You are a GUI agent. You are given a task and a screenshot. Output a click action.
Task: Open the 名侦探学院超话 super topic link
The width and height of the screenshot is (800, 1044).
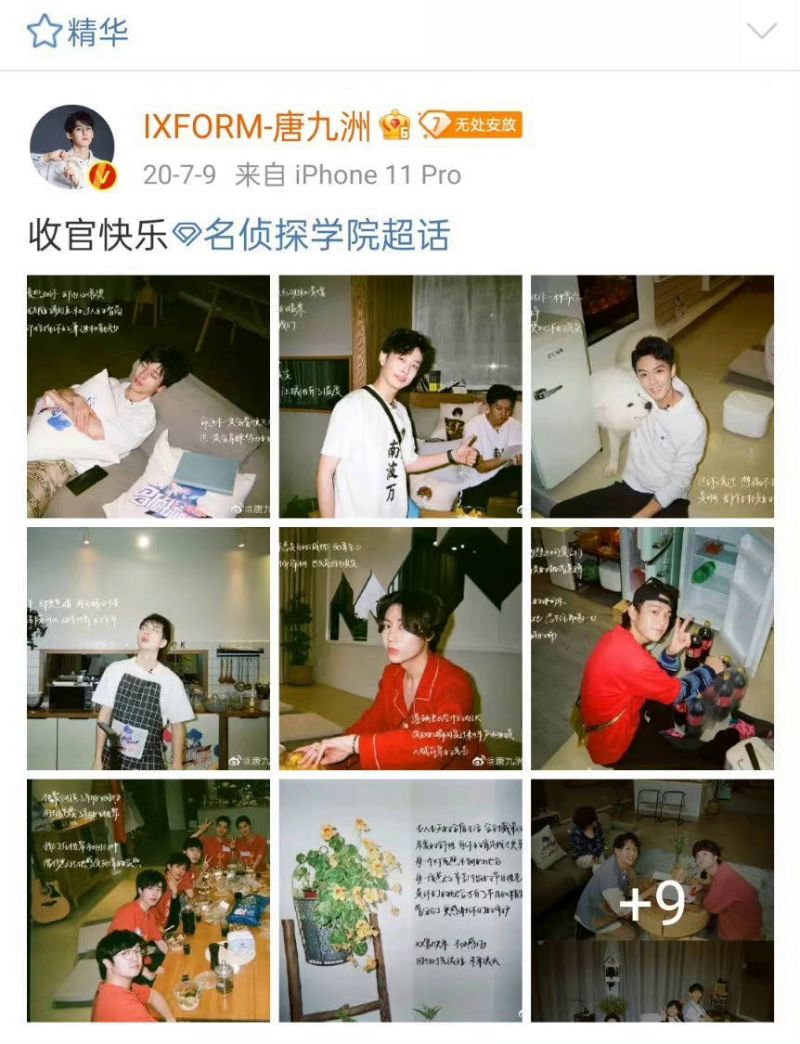click(326, 235)
